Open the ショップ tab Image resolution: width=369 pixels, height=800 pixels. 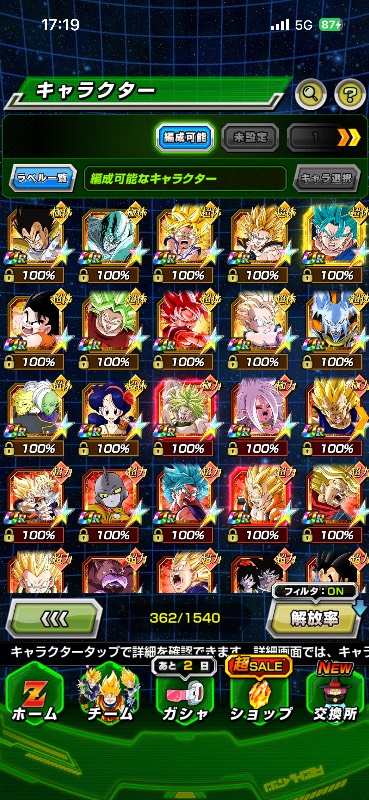pos(260,694)
